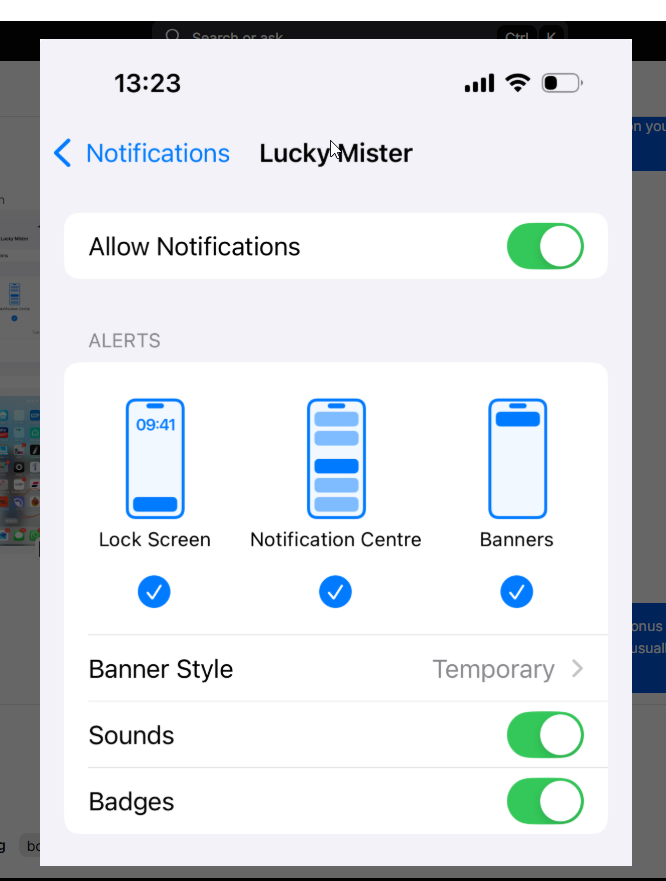Go back to Notifications
This screenshot has height=881, width=666.
click(x=142, y=153)
